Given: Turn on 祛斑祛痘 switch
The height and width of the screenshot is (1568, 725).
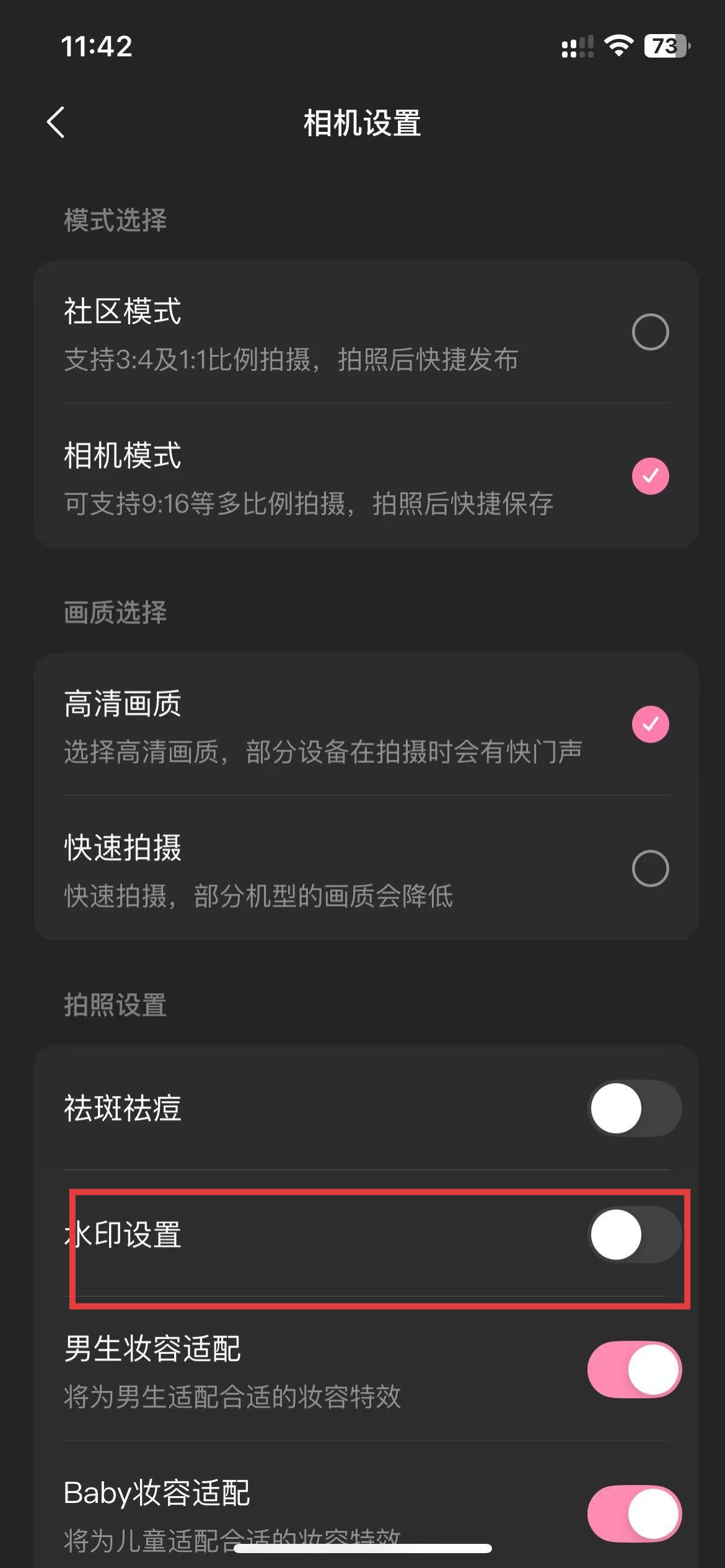Looking at the screenshot, I should 634,1108.
